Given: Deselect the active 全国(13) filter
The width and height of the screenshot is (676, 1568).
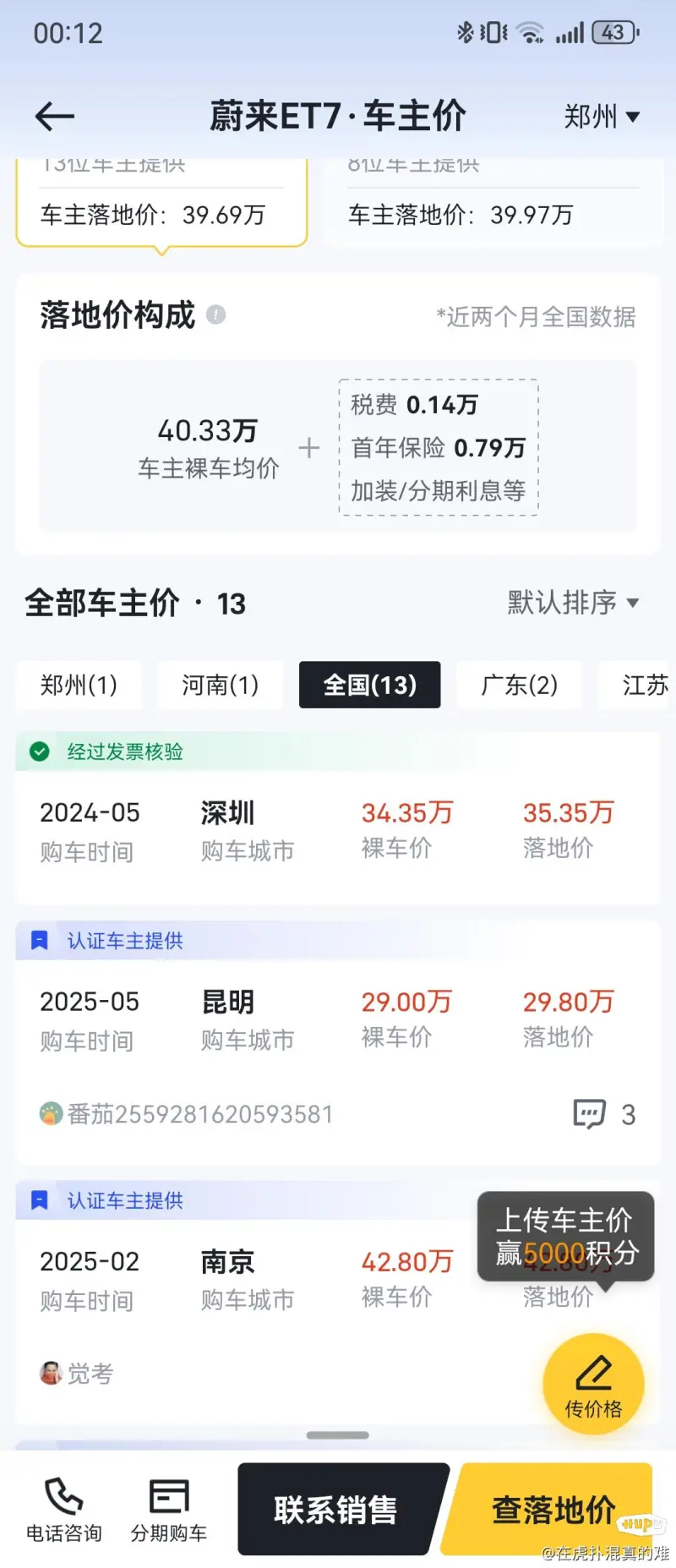Looking at the screenshot, I should (369, 685).
